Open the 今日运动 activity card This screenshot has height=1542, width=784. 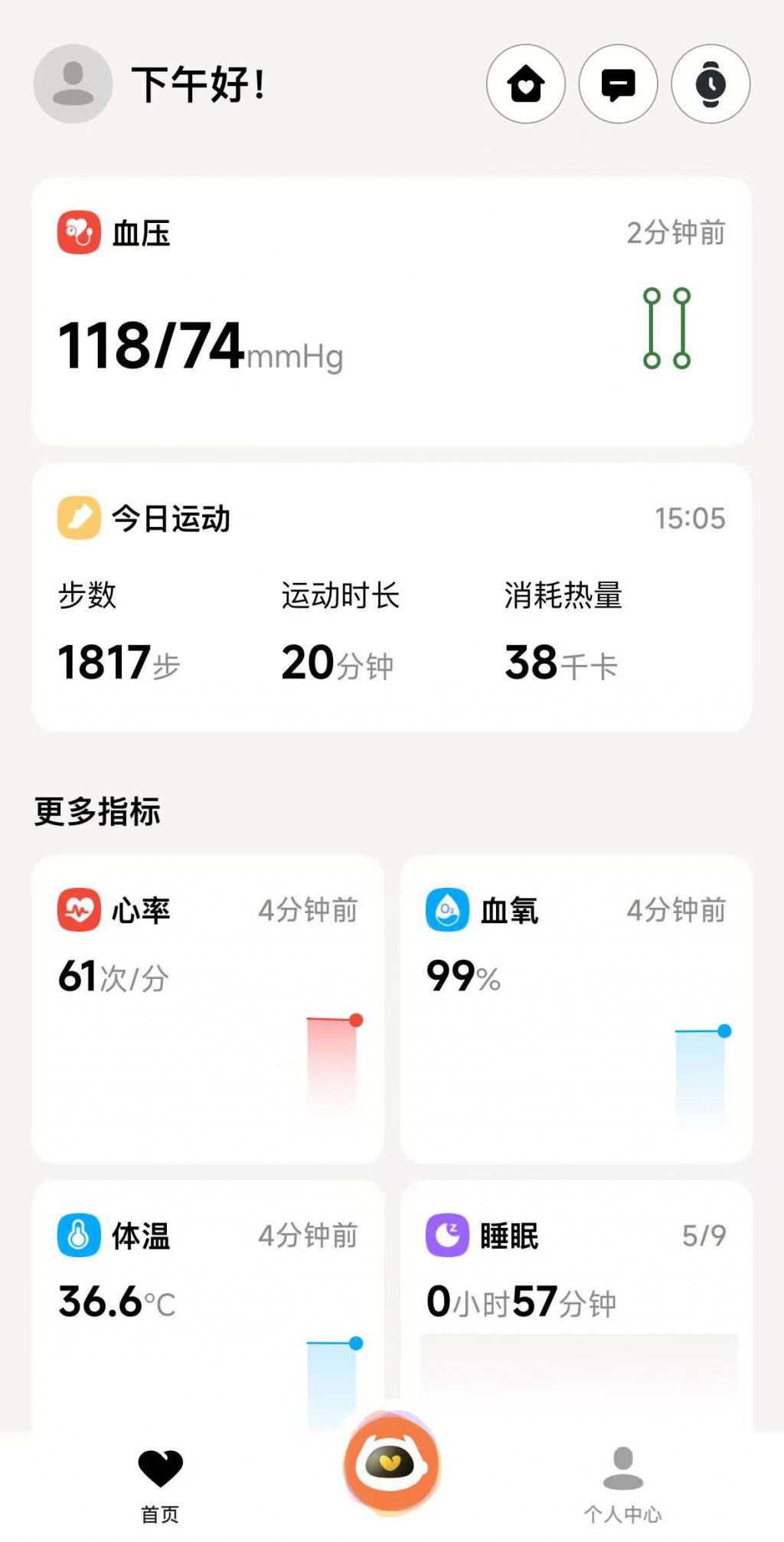click(x=391, y=597)
